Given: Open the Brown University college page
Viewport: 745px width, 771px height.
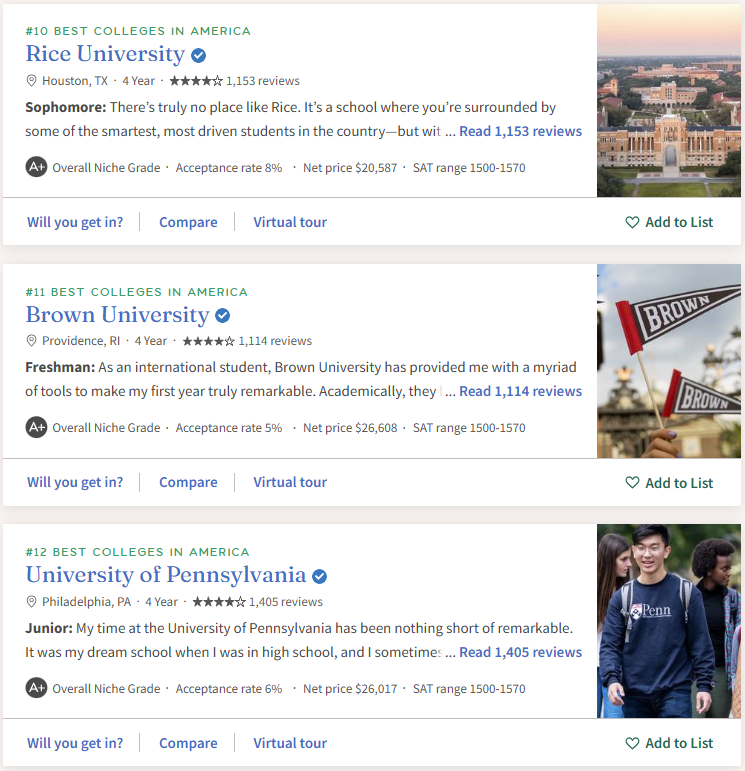Looking at the screenshot, I should pyautogui.click(x=117, y=315).
